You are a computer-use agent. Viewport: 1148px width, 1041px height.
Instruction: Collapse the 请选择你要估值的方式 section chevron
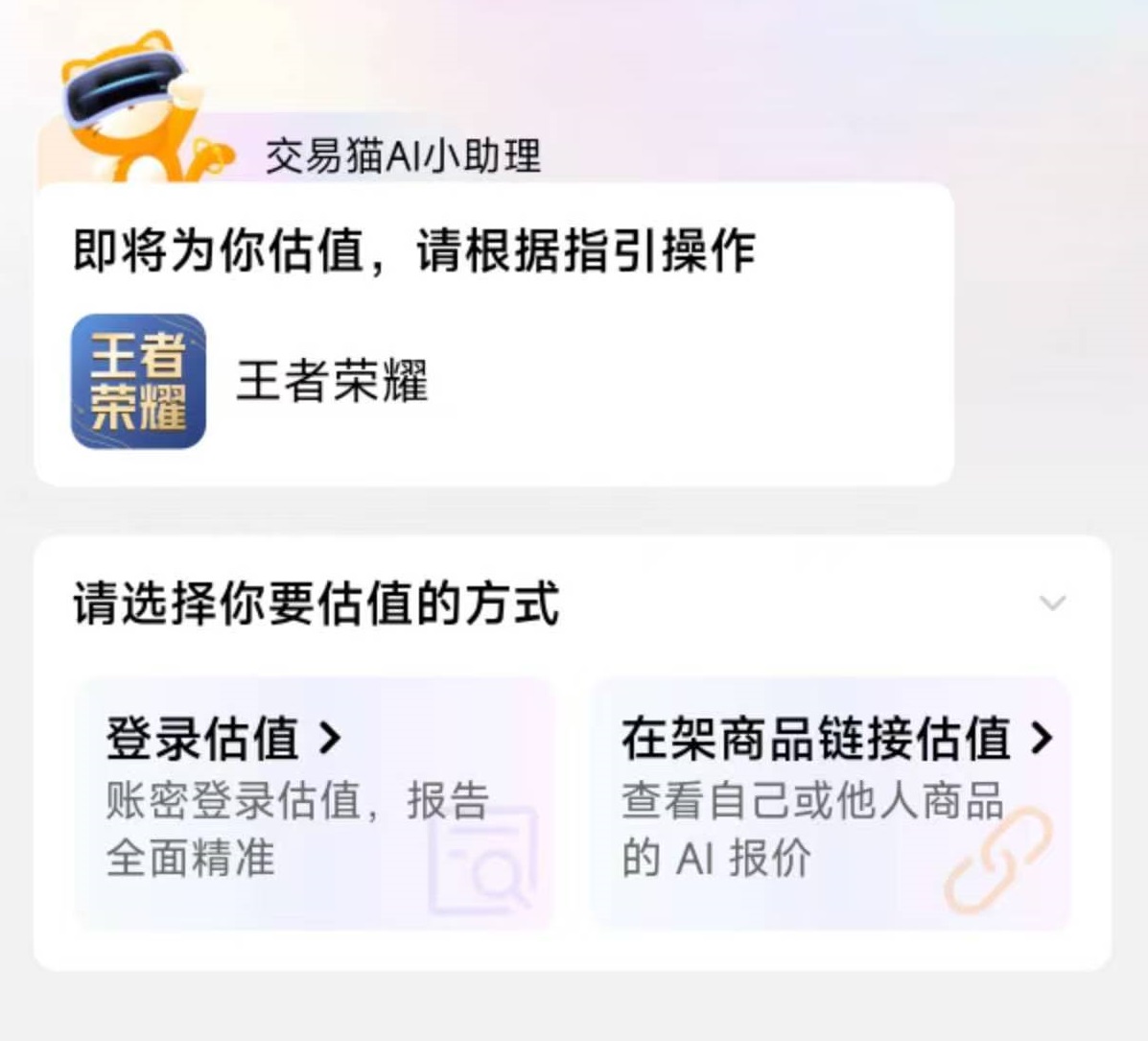(x=1053, y=603)
